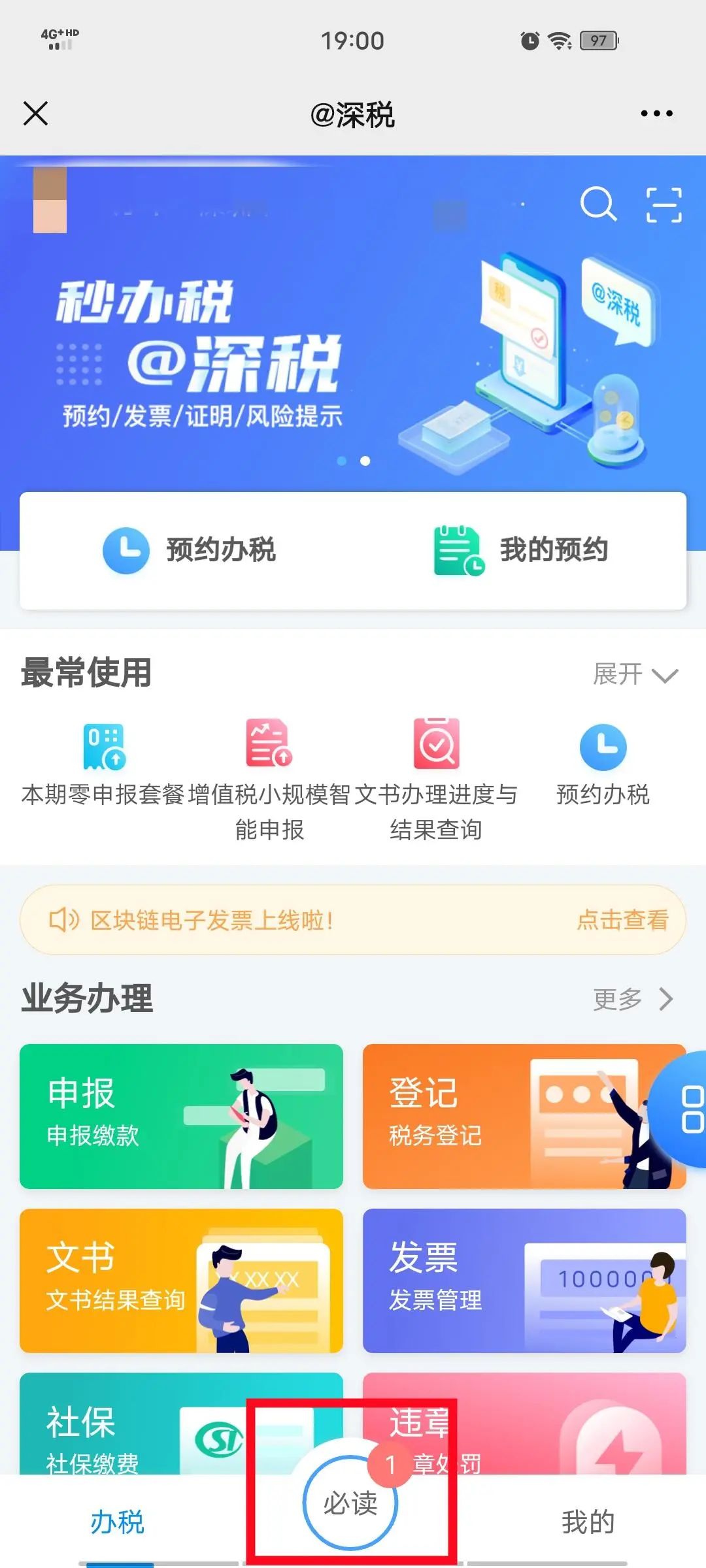Tap 点击查看 on the 区块链电子发票 notice

(x=622, y=921)
